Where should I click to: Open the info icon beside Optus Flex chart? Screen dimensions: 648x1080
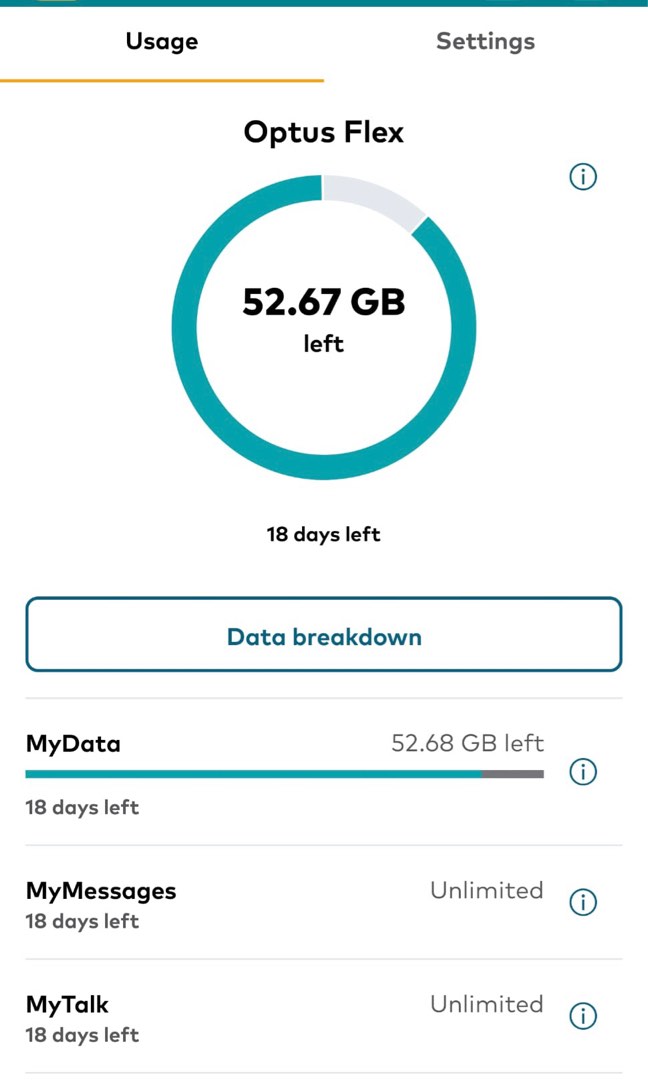[x=583, y=176]
